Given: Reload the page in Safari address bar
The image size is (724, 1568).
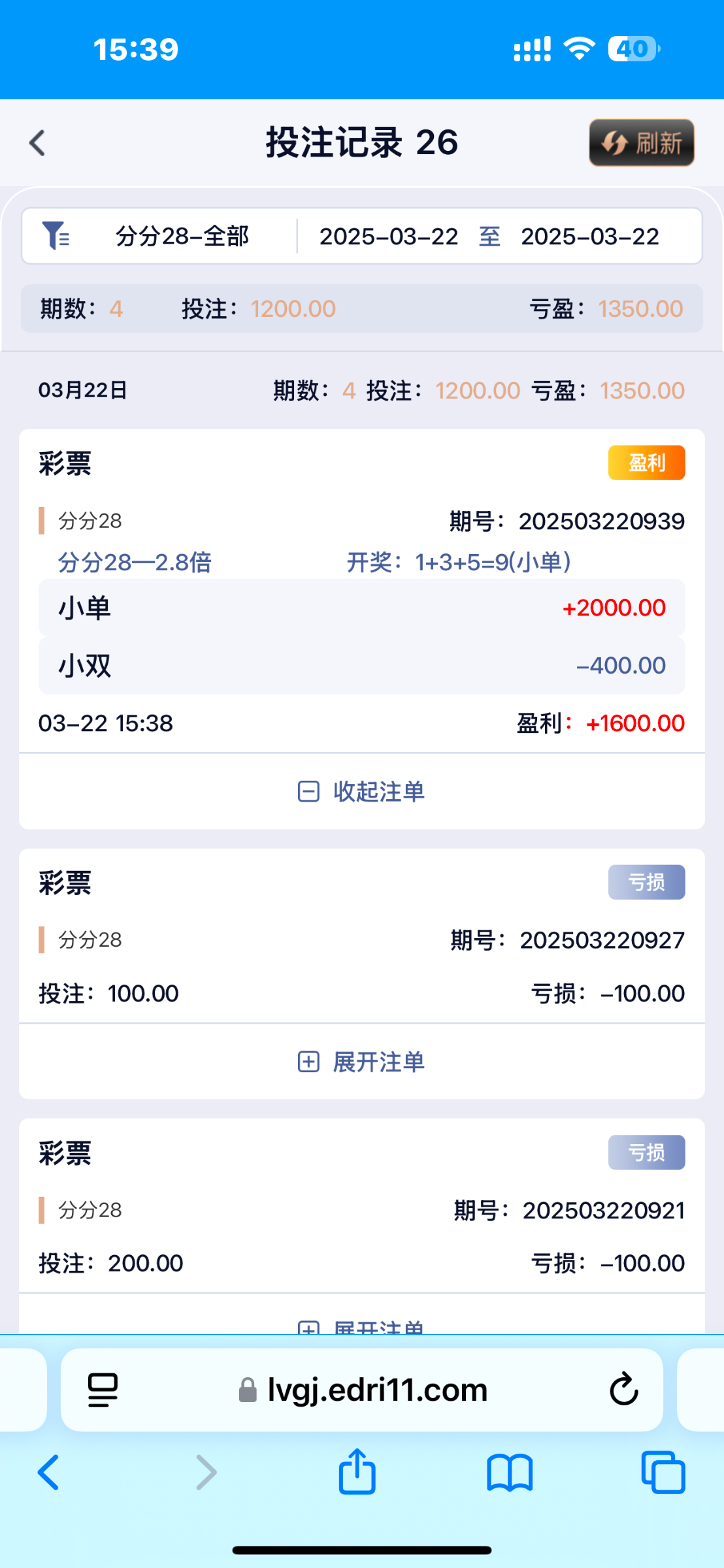Looking at the screenshot, I should 623,1390.
